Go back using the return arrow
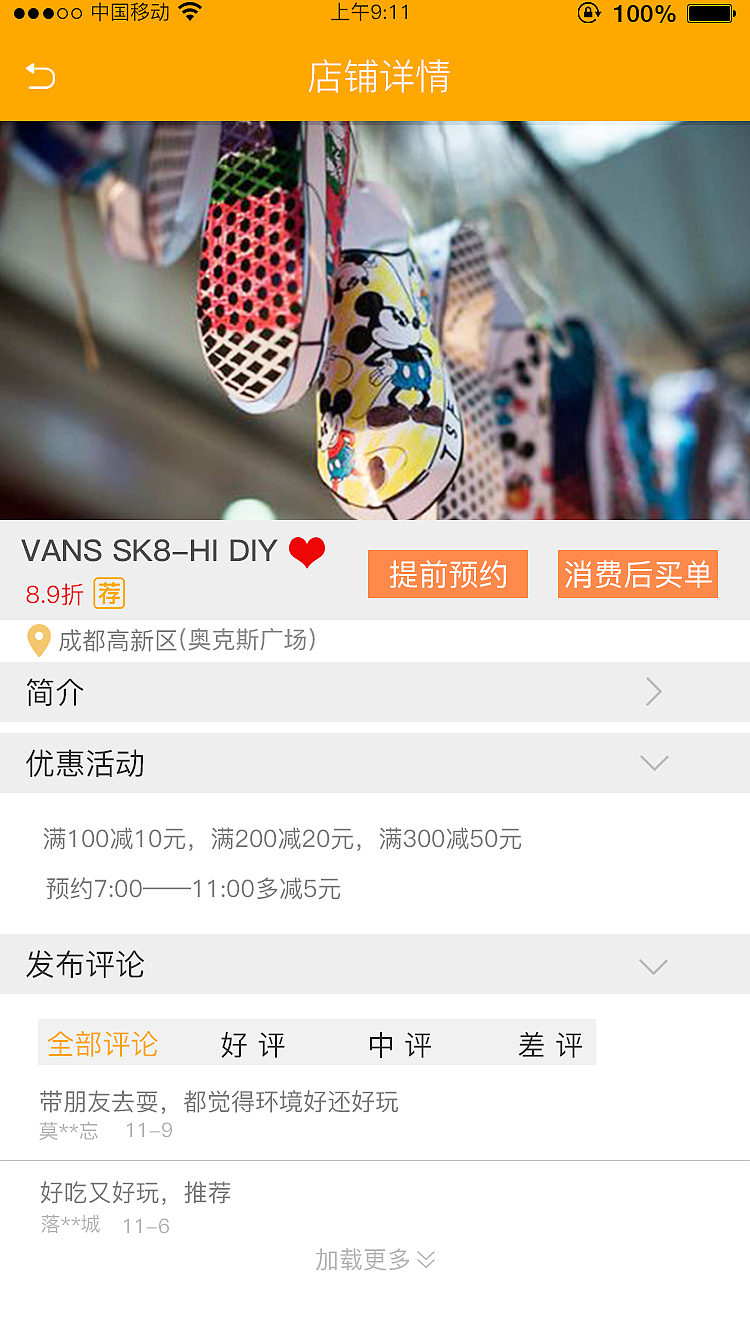 pyautogui.click(x=40, y=76)
